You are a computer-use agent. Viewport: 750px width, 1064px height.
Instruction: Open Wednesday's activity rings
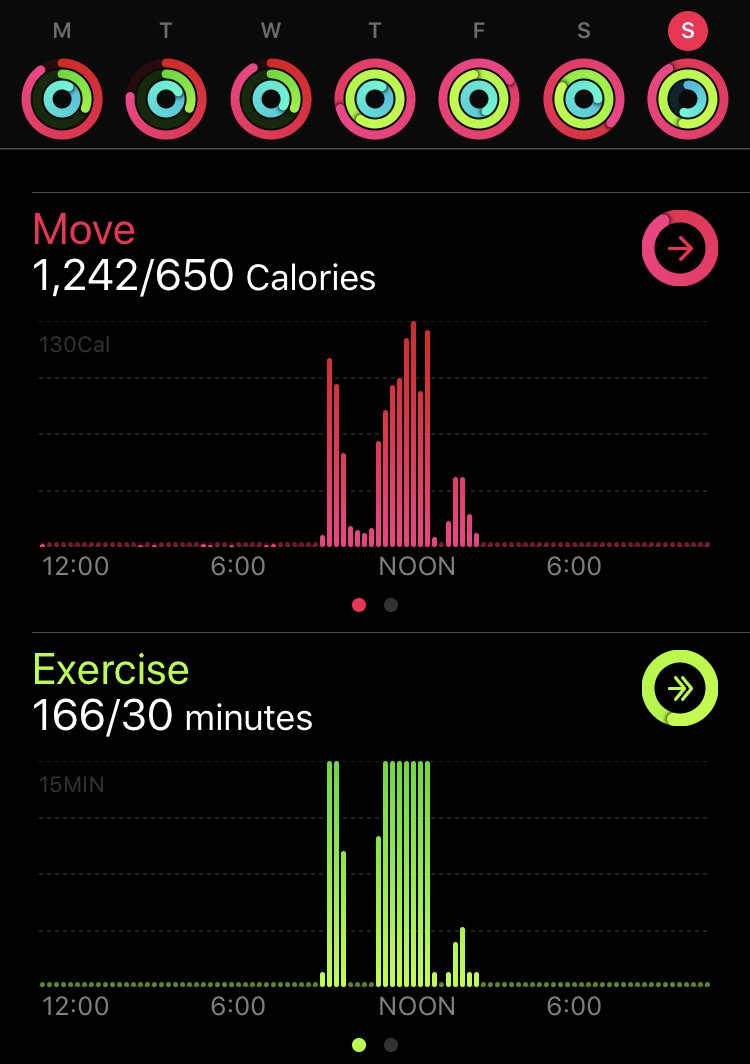tap(270, 99)
